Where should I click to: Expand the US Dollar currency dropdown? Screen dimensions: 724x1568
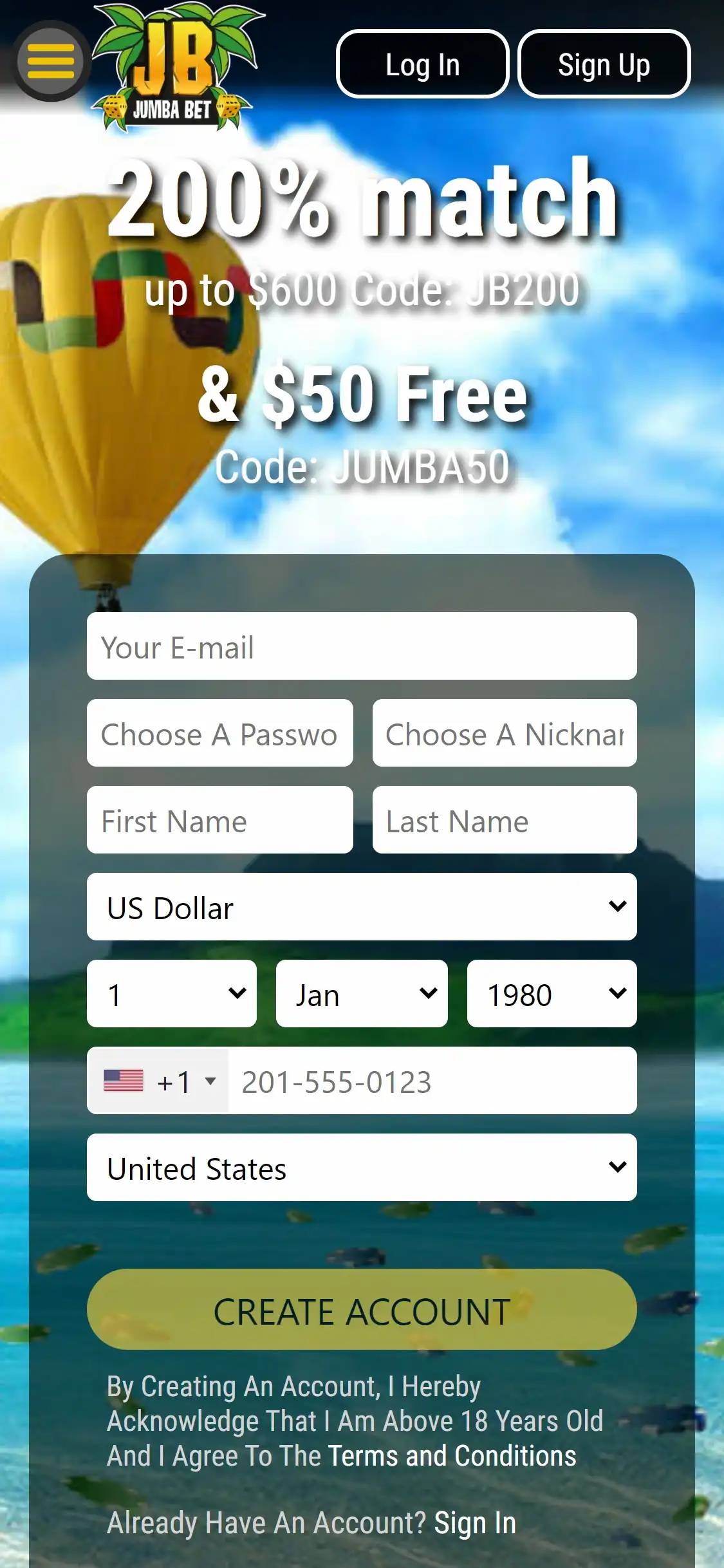coord(362,907)
